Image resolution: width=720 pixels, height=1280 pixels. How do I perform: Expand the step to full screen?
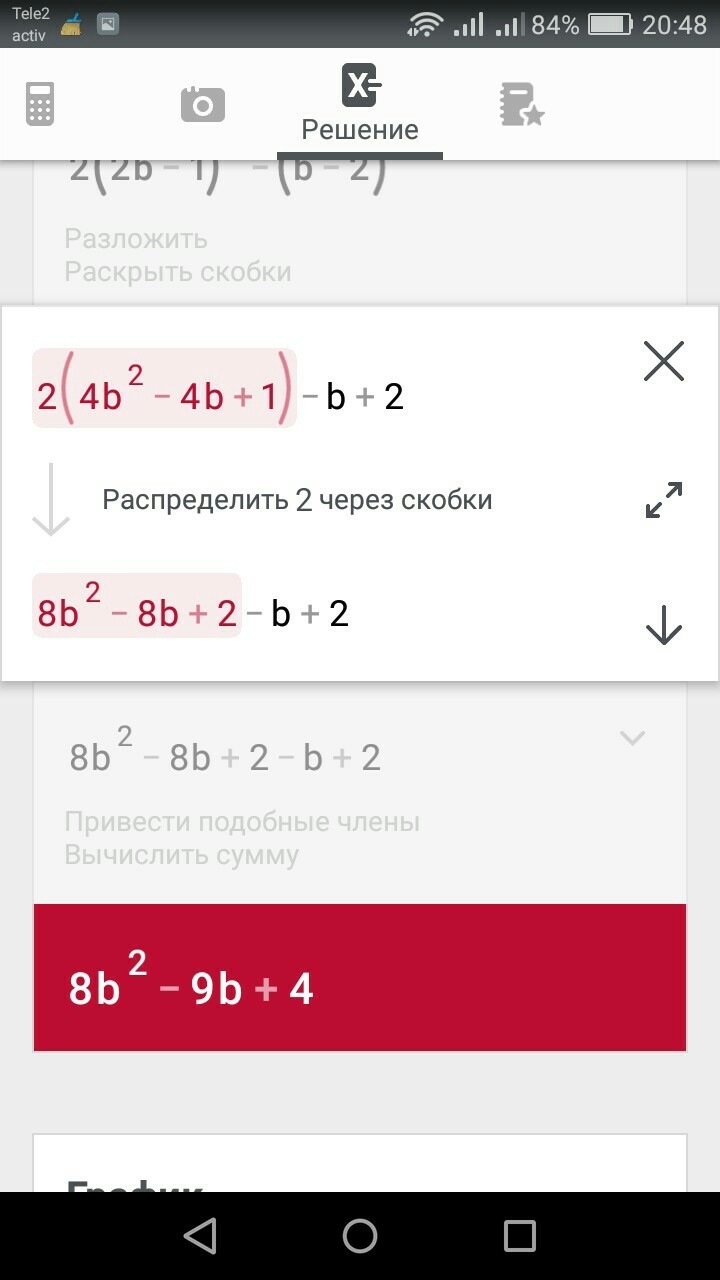click(664, 500)
